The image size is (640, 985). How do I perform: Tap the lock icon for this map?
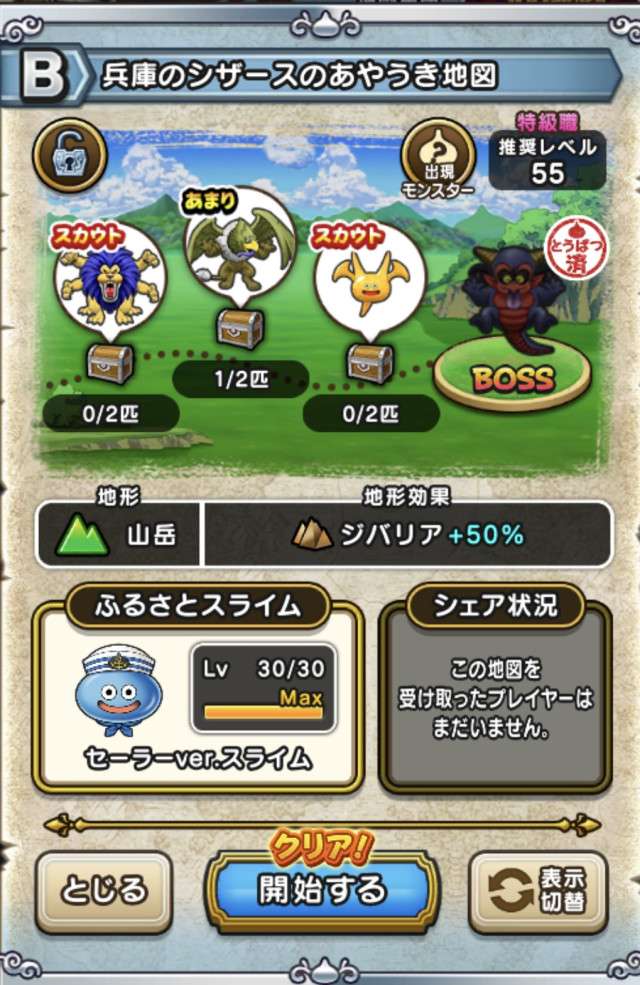[68, 154]
